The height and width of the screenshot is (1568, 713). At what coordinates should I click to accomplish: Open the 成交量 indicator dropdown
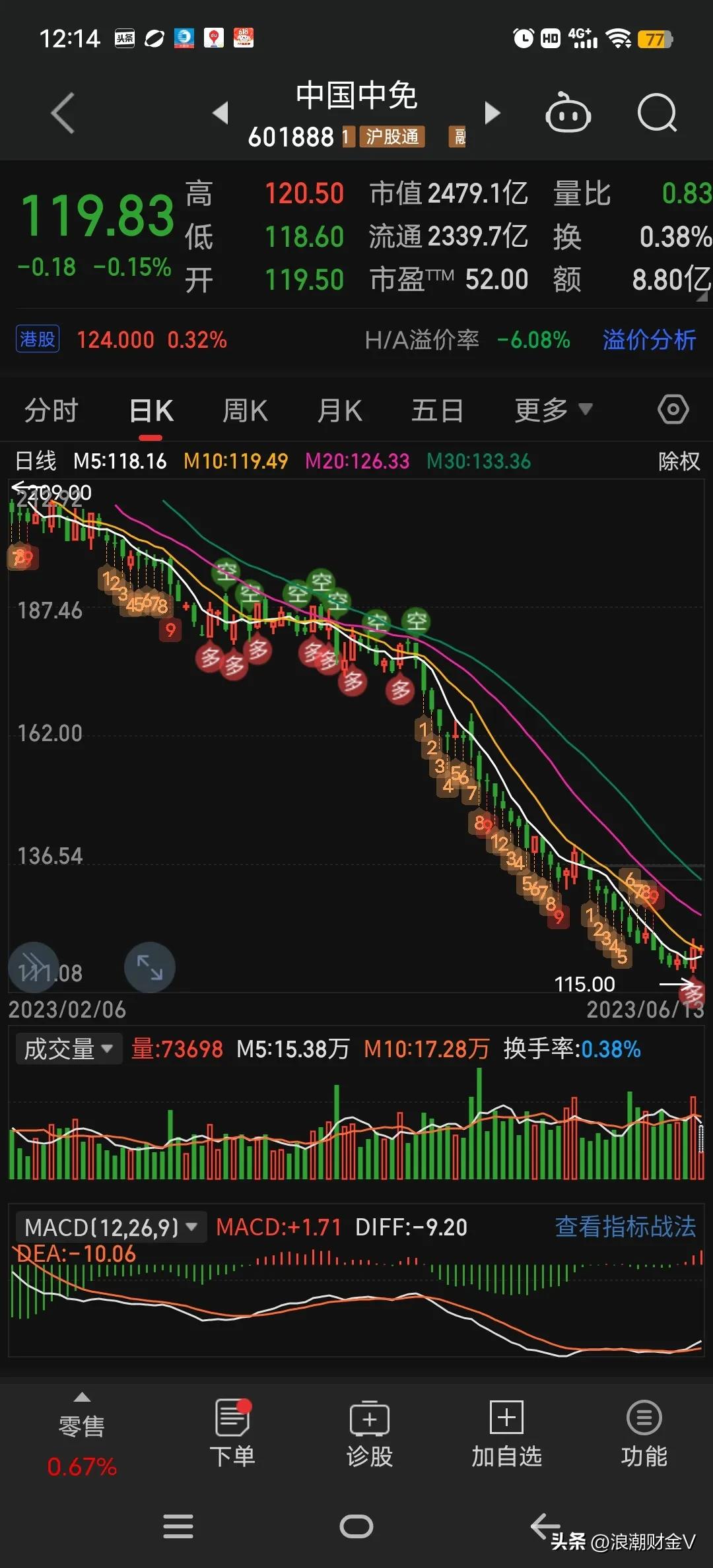pyautogui.click(x=68, y=1048)
